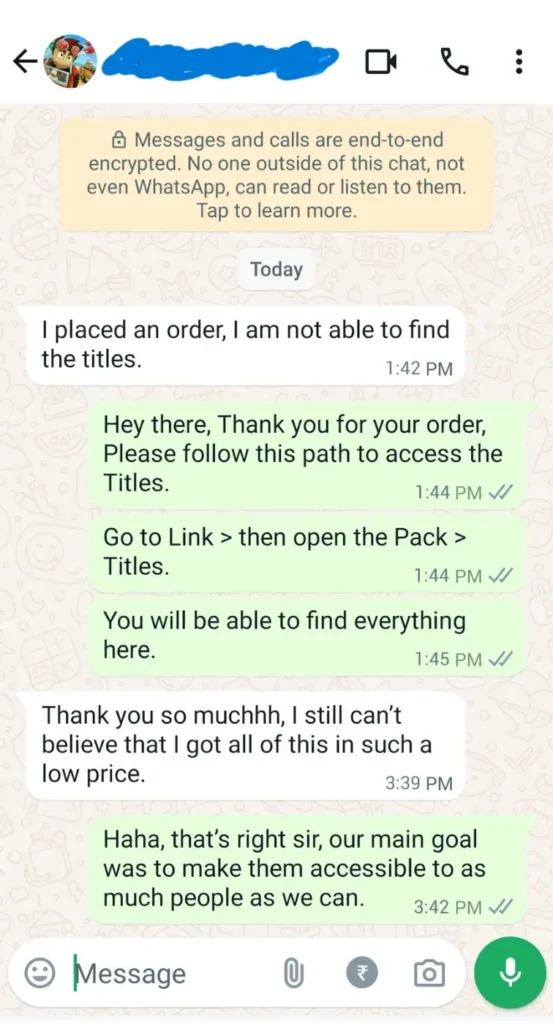The height and width of the screenshot is (1024, 553).
Task: Tap the green microphone voice message button
Action: [509, 973]
